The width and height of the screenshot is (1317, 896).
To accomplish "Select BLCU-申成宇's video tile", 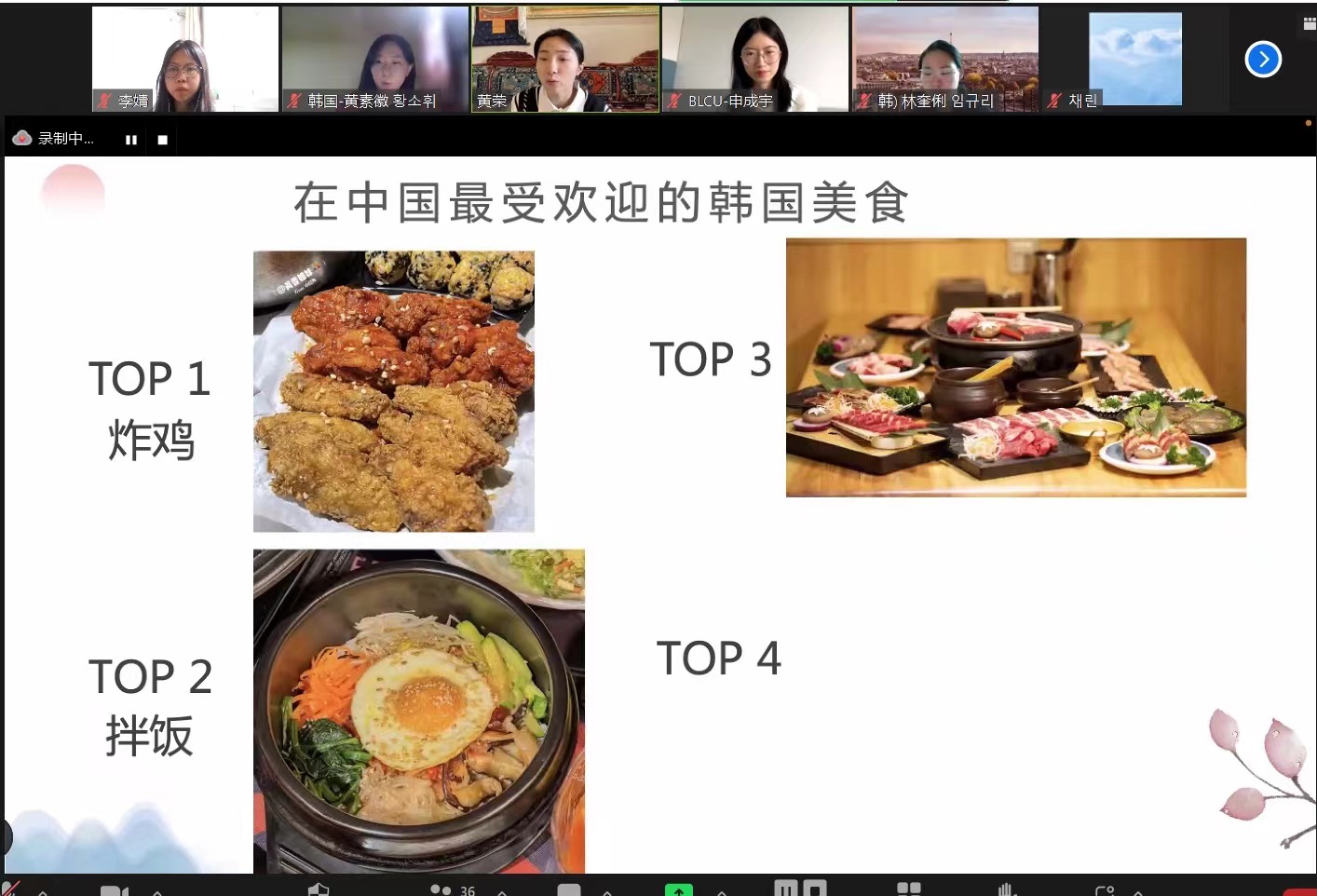I will point(755,60).
